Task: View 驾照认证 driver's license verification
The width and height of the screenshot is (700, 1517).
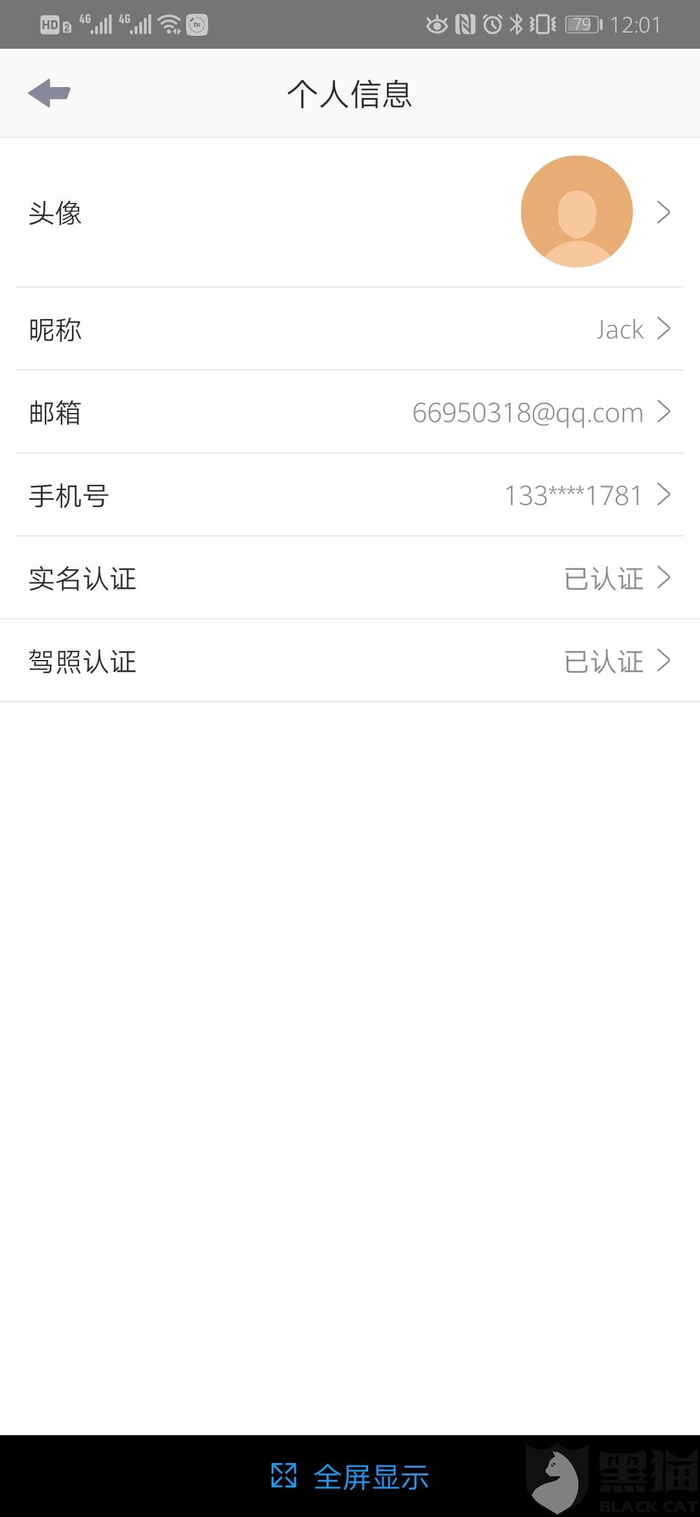Action: [x=349, y=661]
